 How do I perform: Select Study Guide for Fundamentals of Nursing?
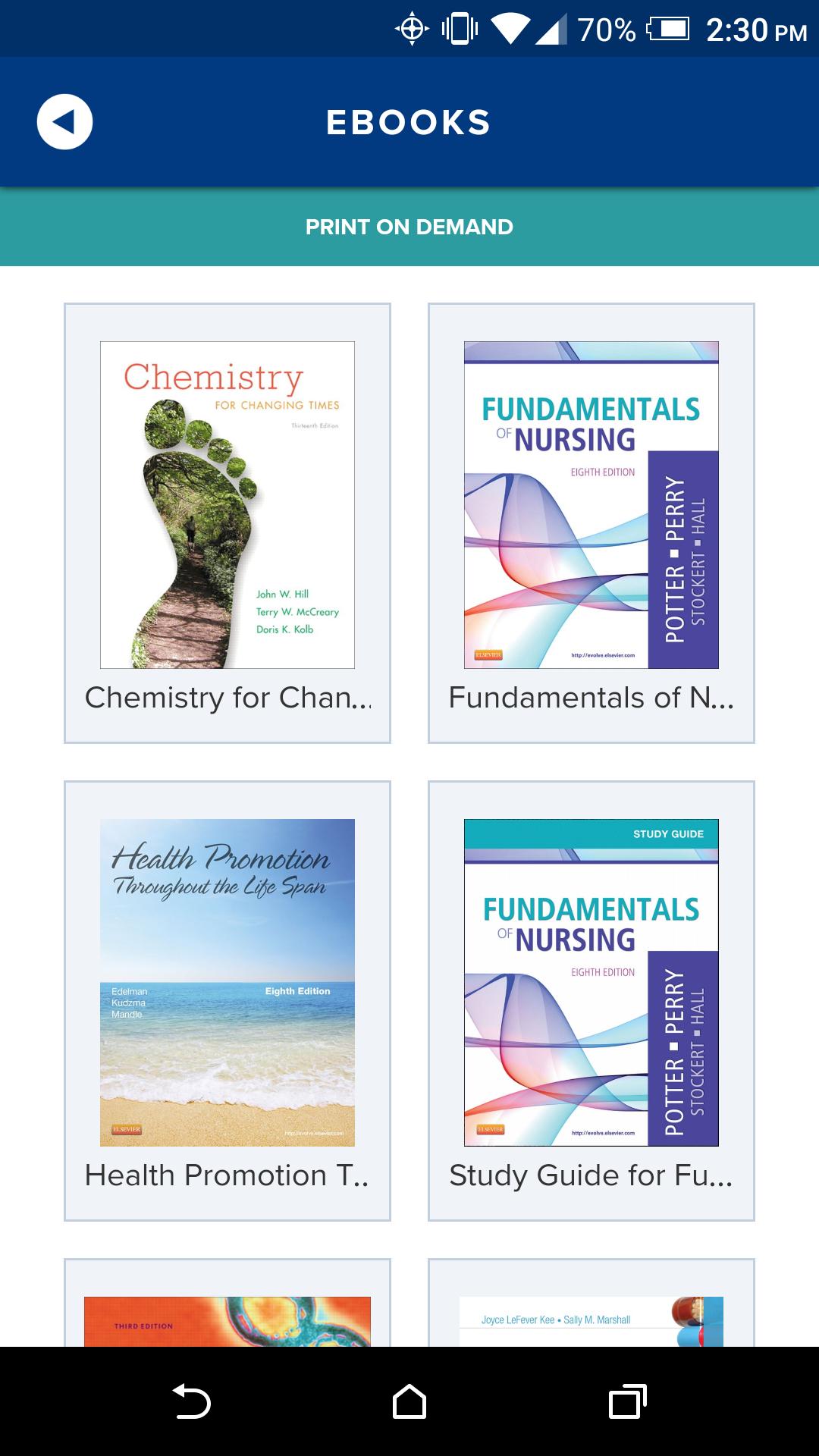click(591, 1000)
